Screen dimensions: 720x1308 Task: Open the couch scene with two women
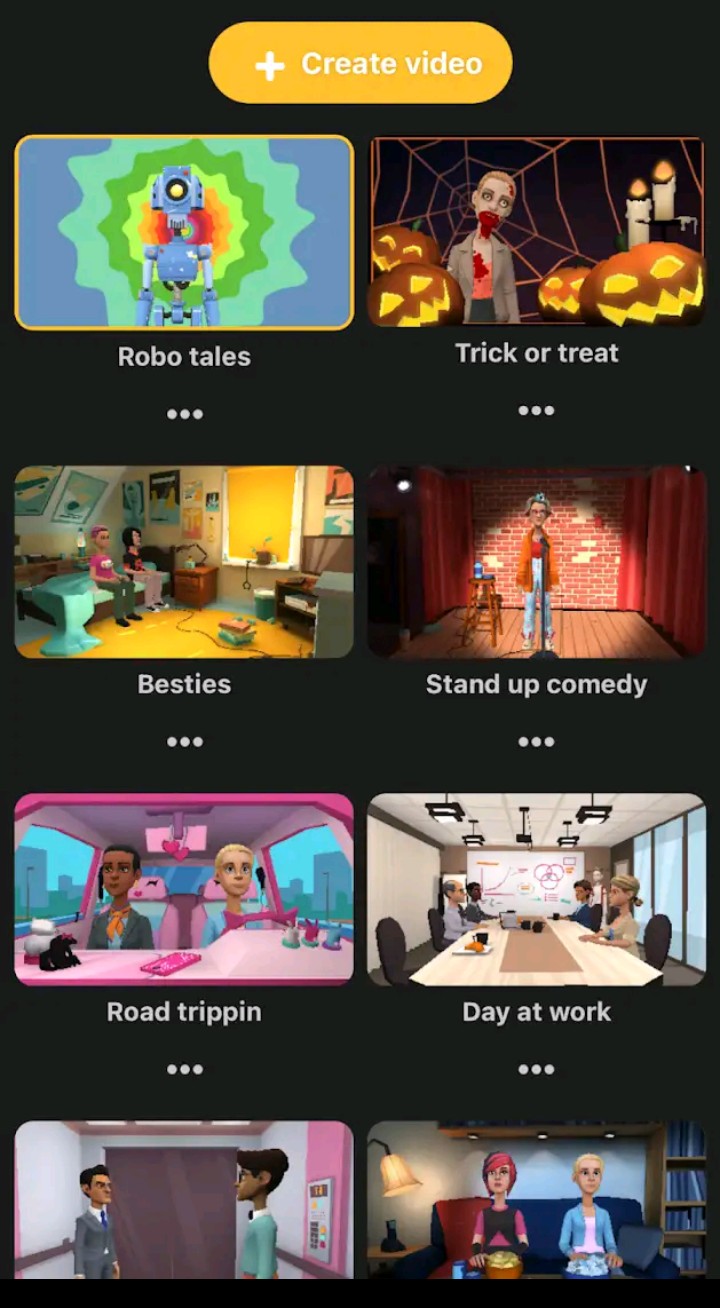(x=536, y=1200)
